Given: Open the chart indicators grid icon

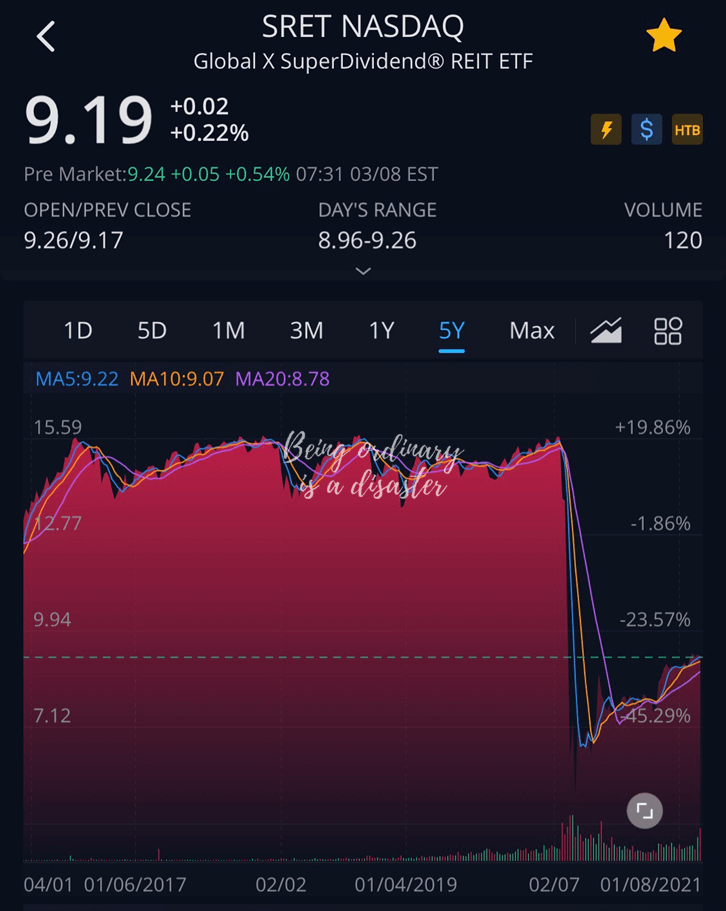Looking at the screenshot, I should coord(668,331).
